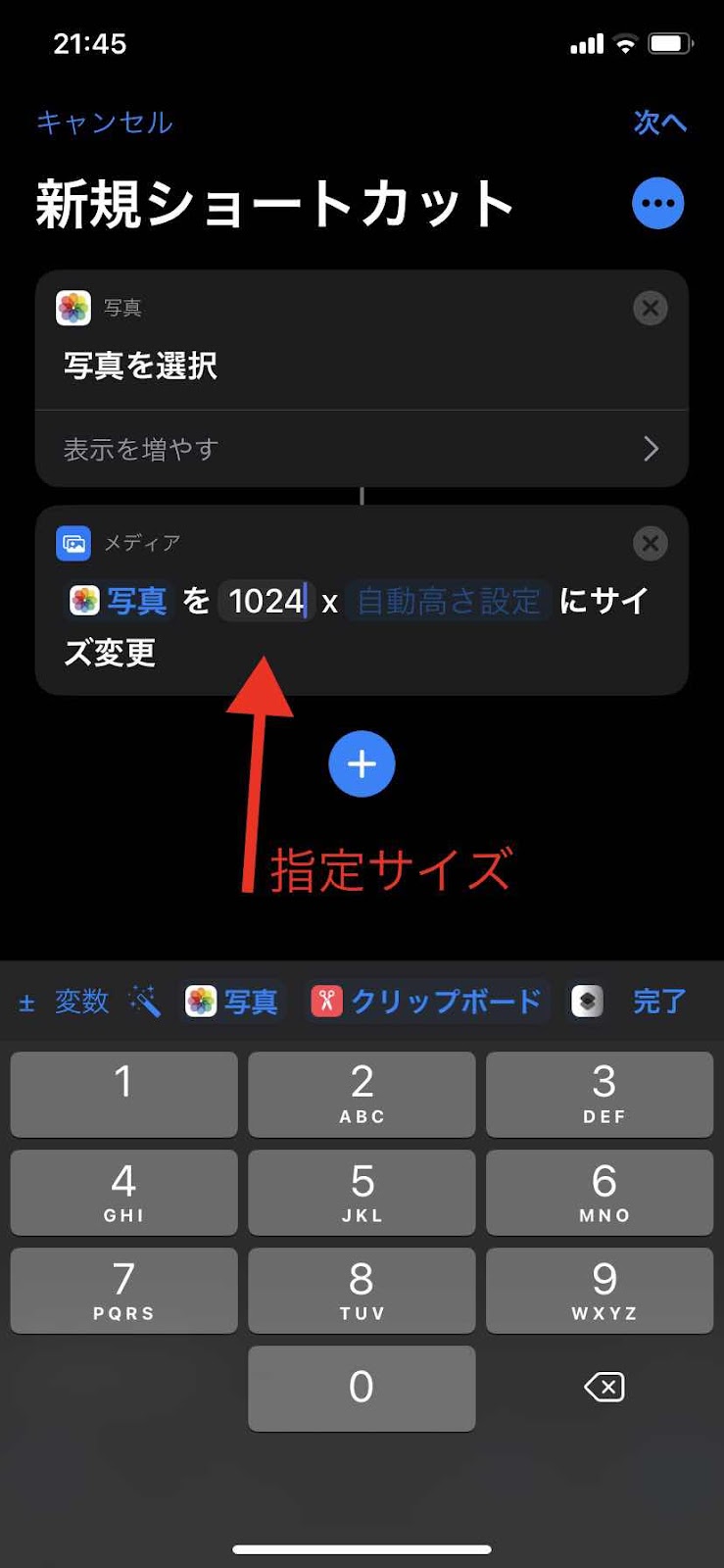The width and height of the screenshot is (724, 1568).
Task: Tap 完了 to finish editing
Action: tap(659, 1002)
